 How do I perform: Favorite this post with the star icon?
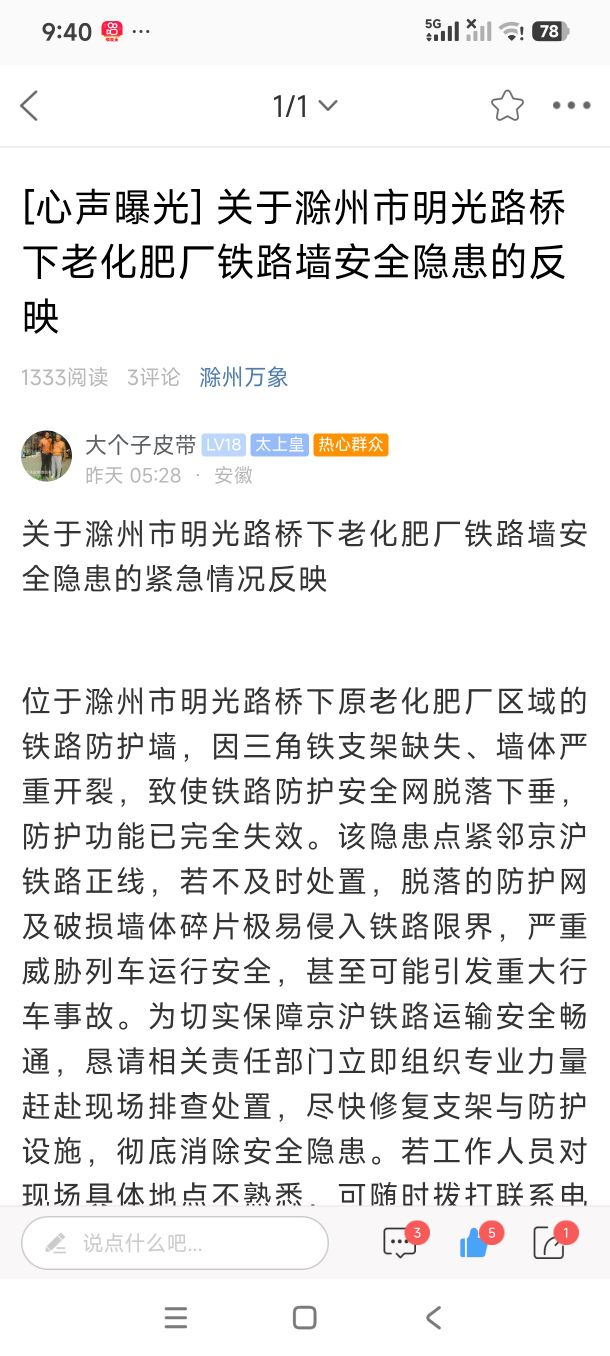(507, 106)
